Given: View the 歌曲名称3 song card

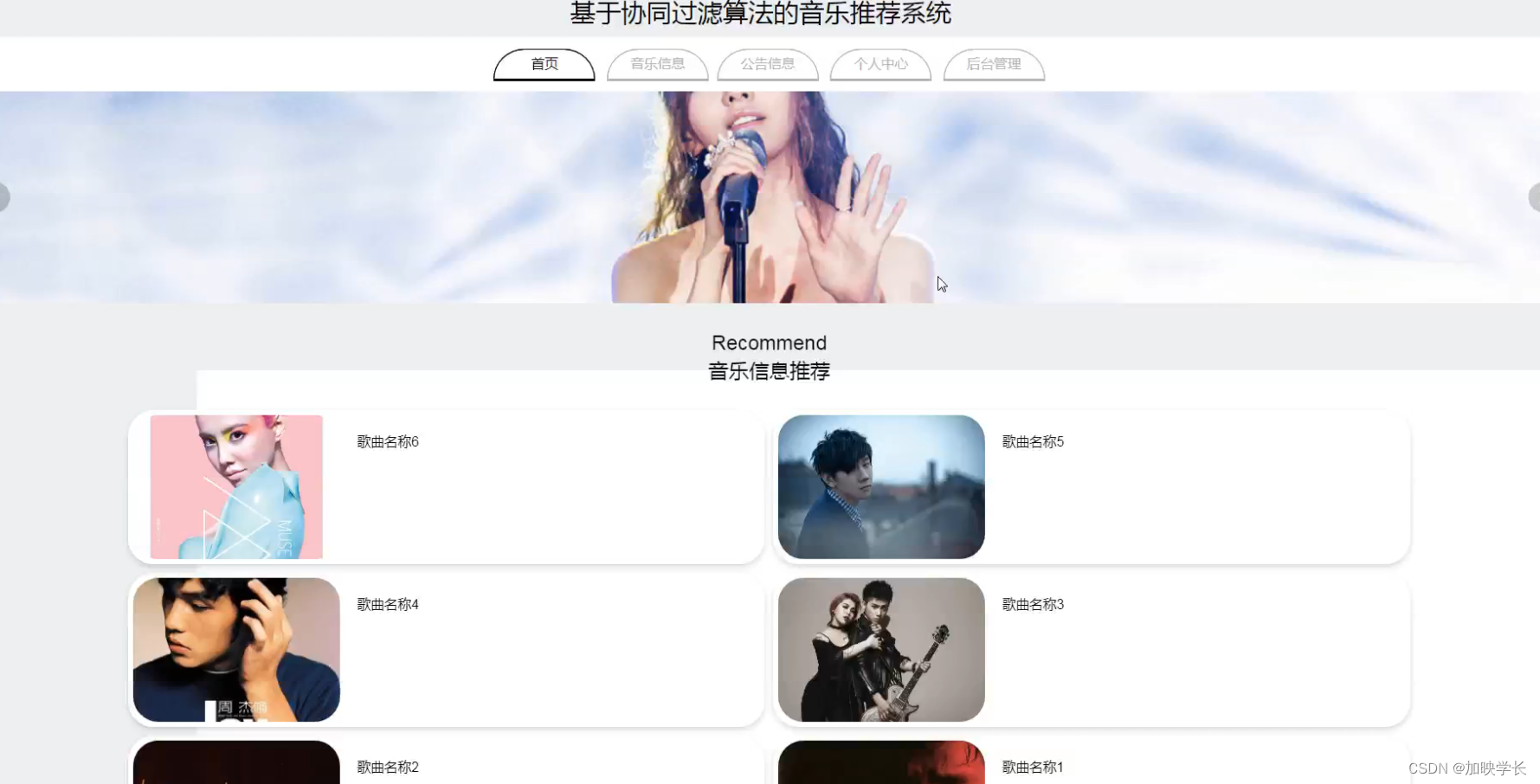Looking at the screenshot, I should 1092,649.
